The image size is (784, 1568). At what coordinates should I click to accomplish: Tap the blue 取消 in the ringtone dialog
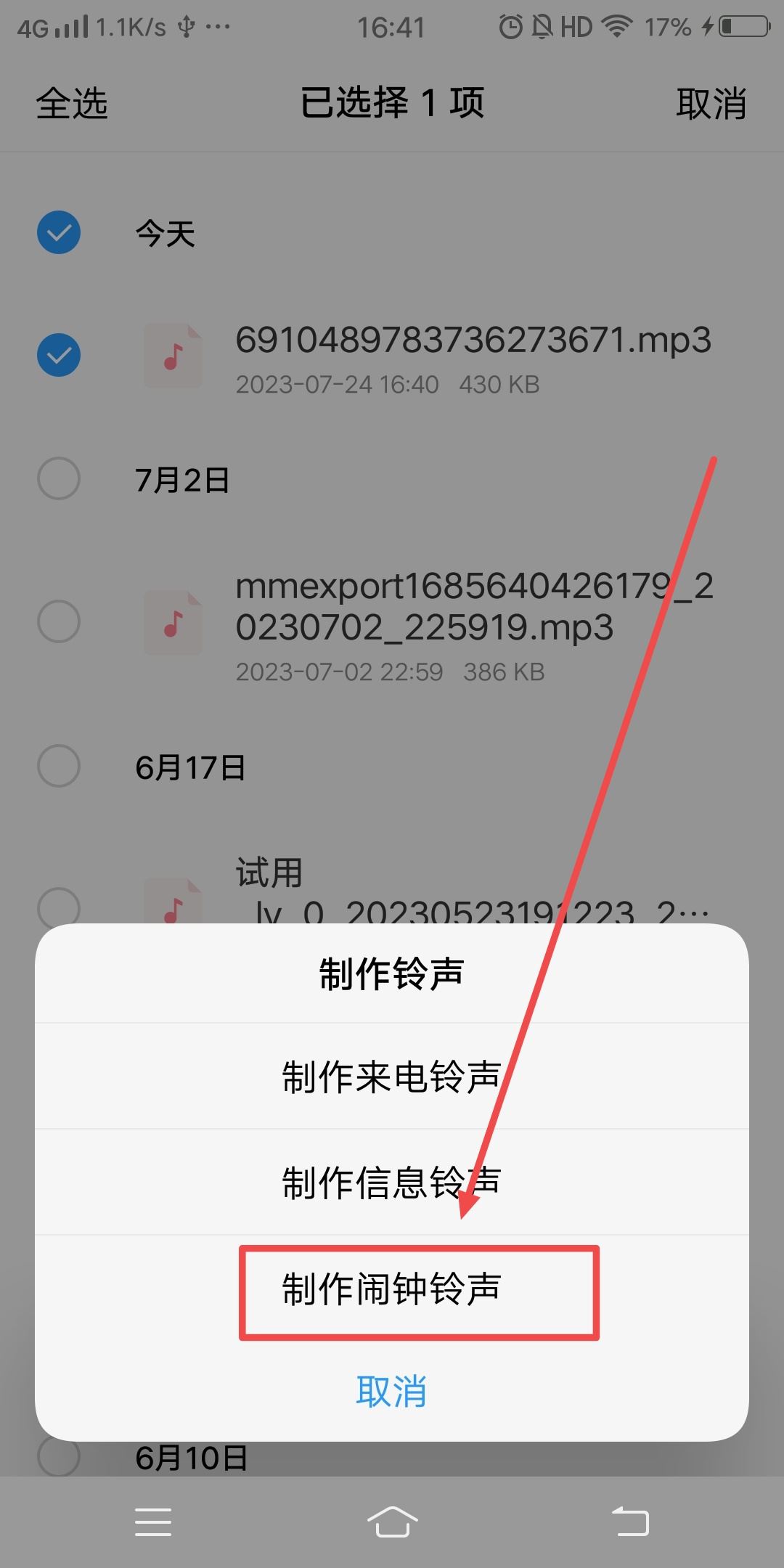[x=392, y=1389]
